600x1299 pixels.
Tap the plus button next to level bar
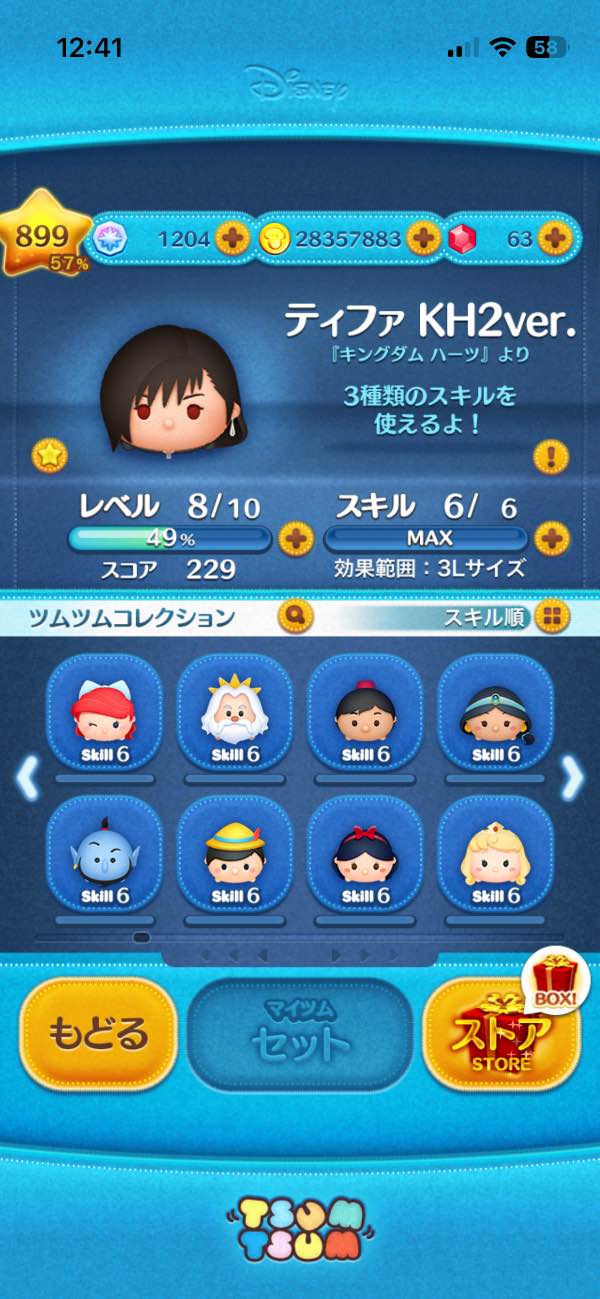pyautogui.click(x=295, y=539)
